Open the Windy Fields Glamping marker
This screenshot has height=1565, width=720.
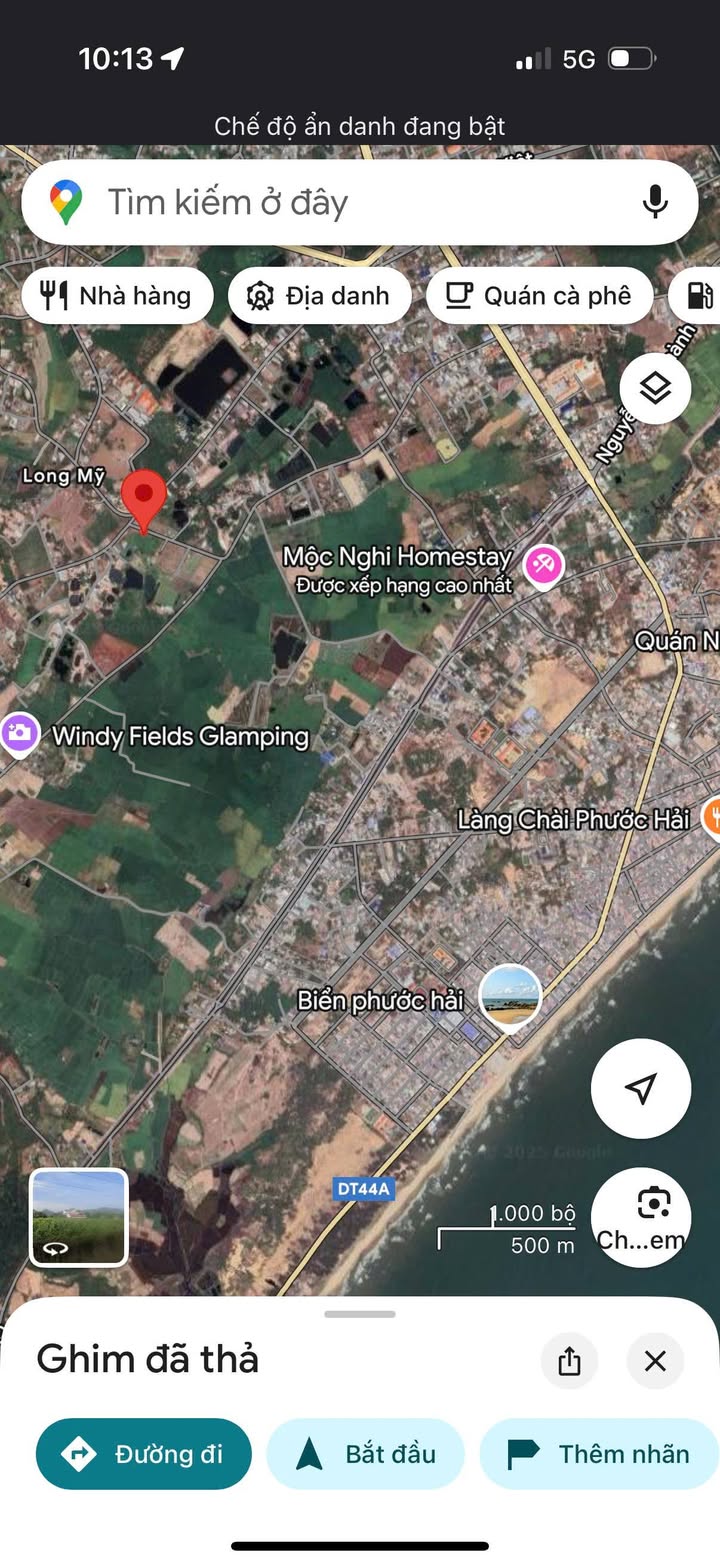click(19, 735)
